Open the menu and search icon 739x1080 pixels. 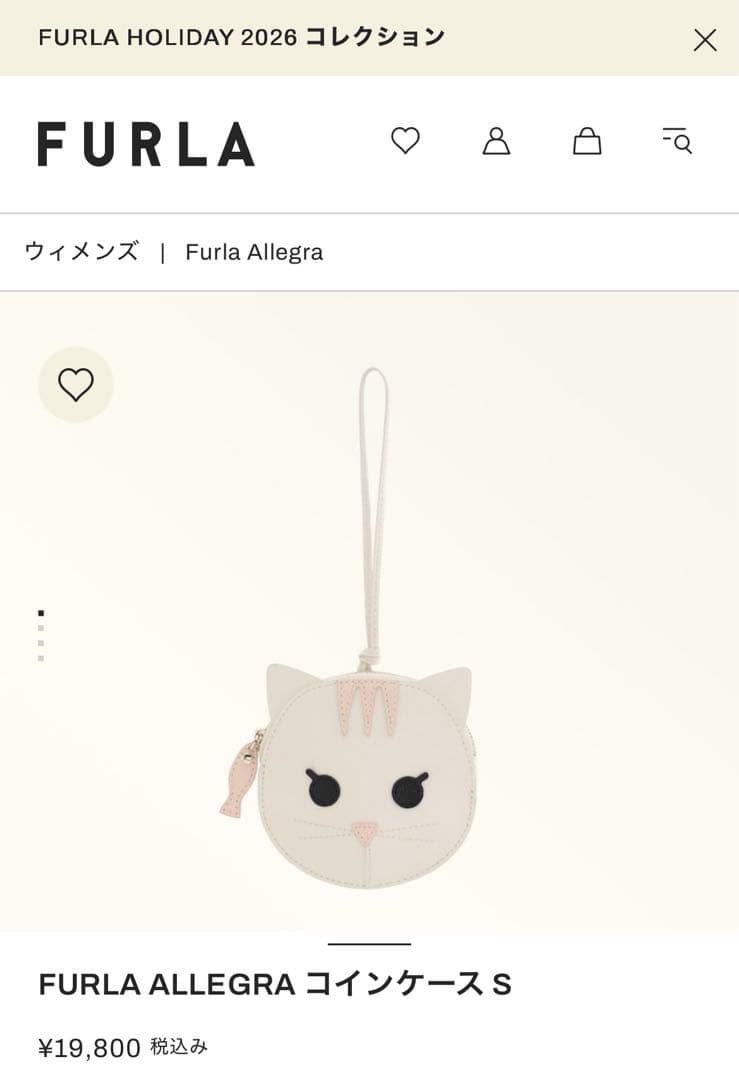pos(677,141)
